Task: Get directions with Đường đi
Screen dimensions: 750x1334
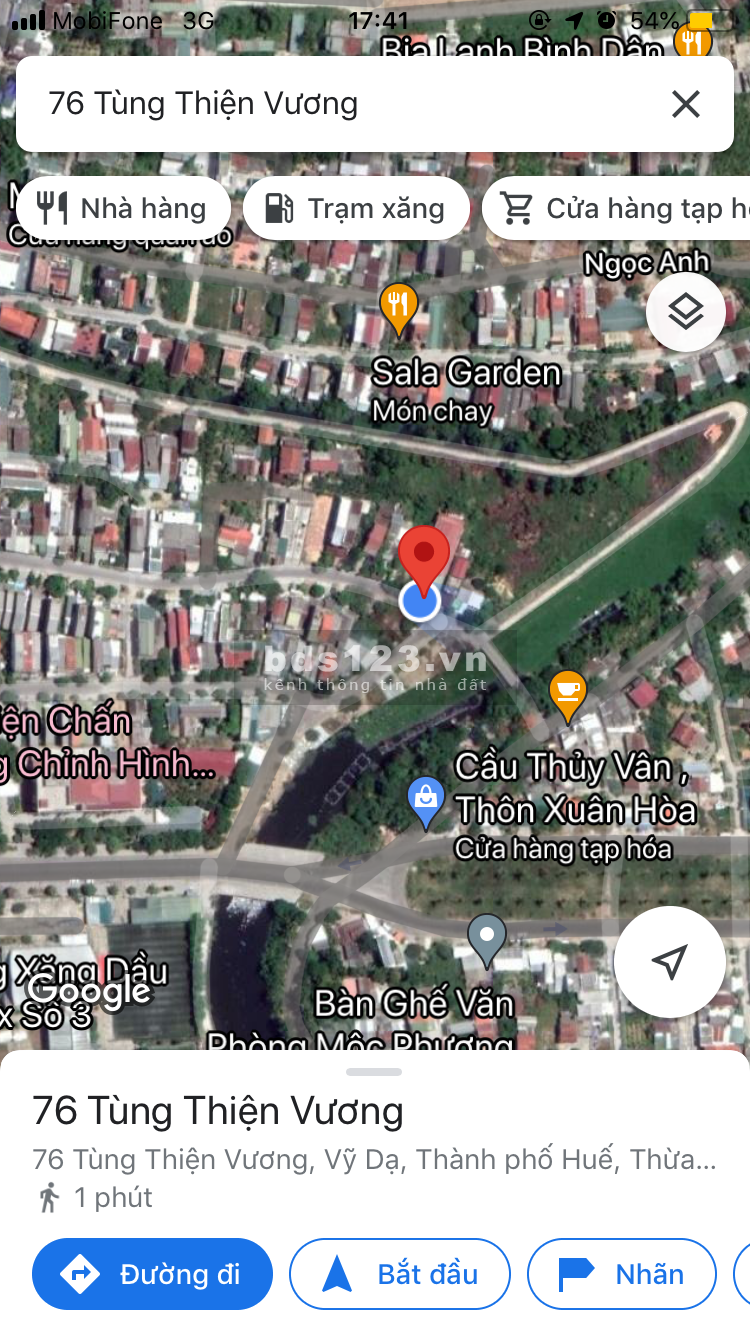Action: [x=152, y=1274]
